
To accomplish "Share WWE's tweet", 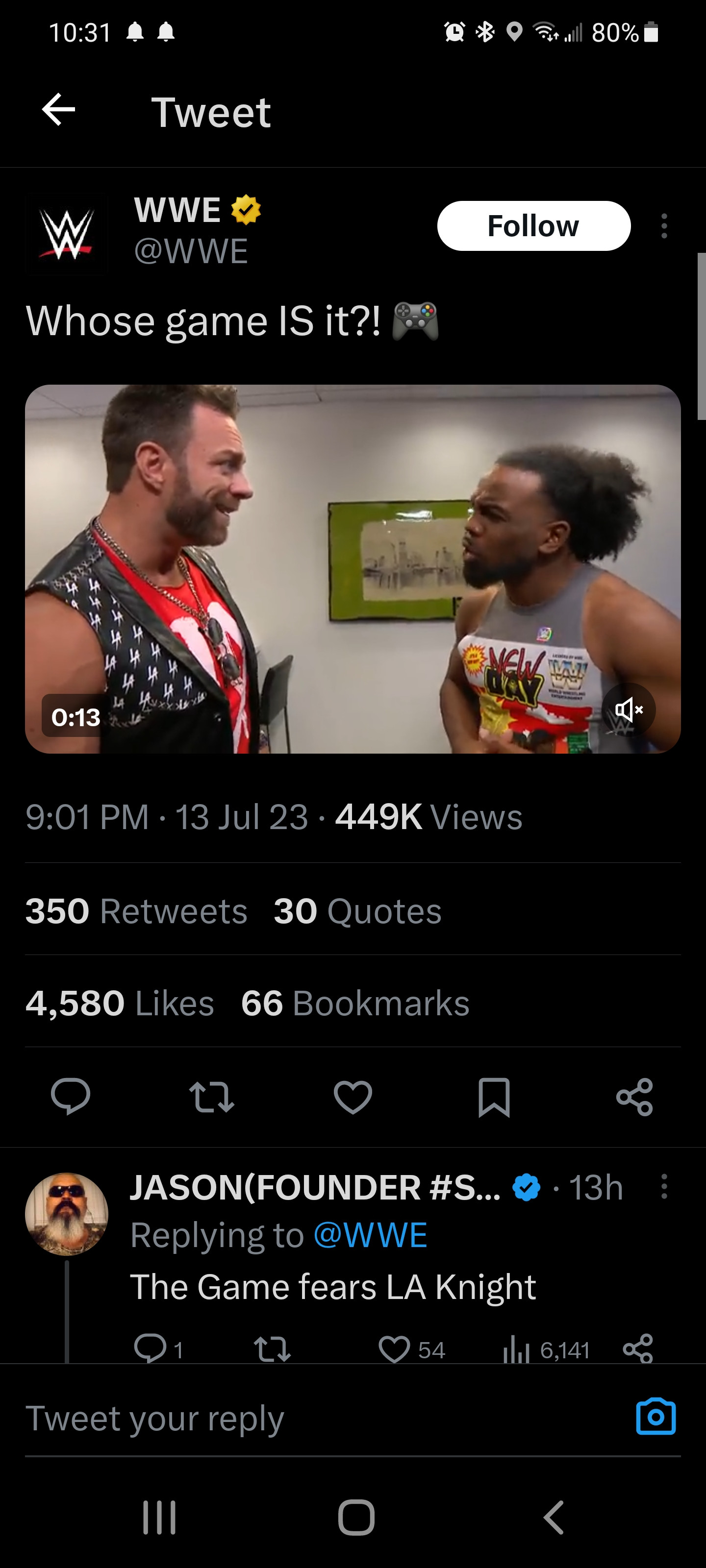I will [634, 1096].
